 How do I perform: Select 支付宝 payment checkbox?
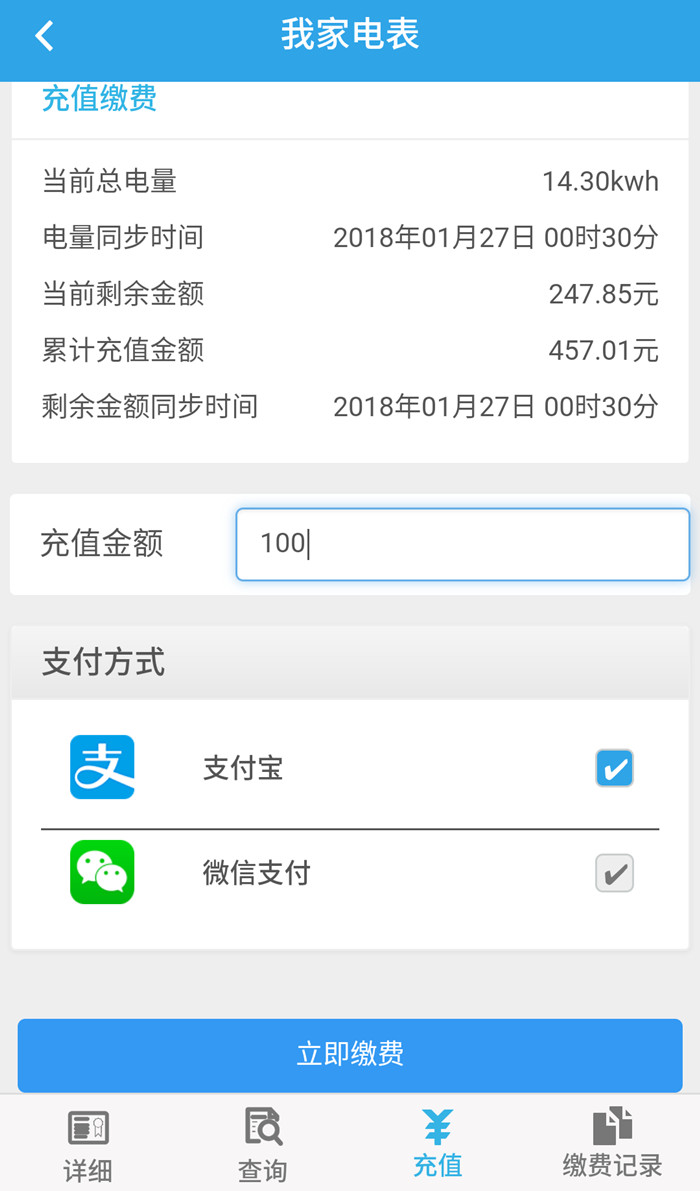coord(614,768)
